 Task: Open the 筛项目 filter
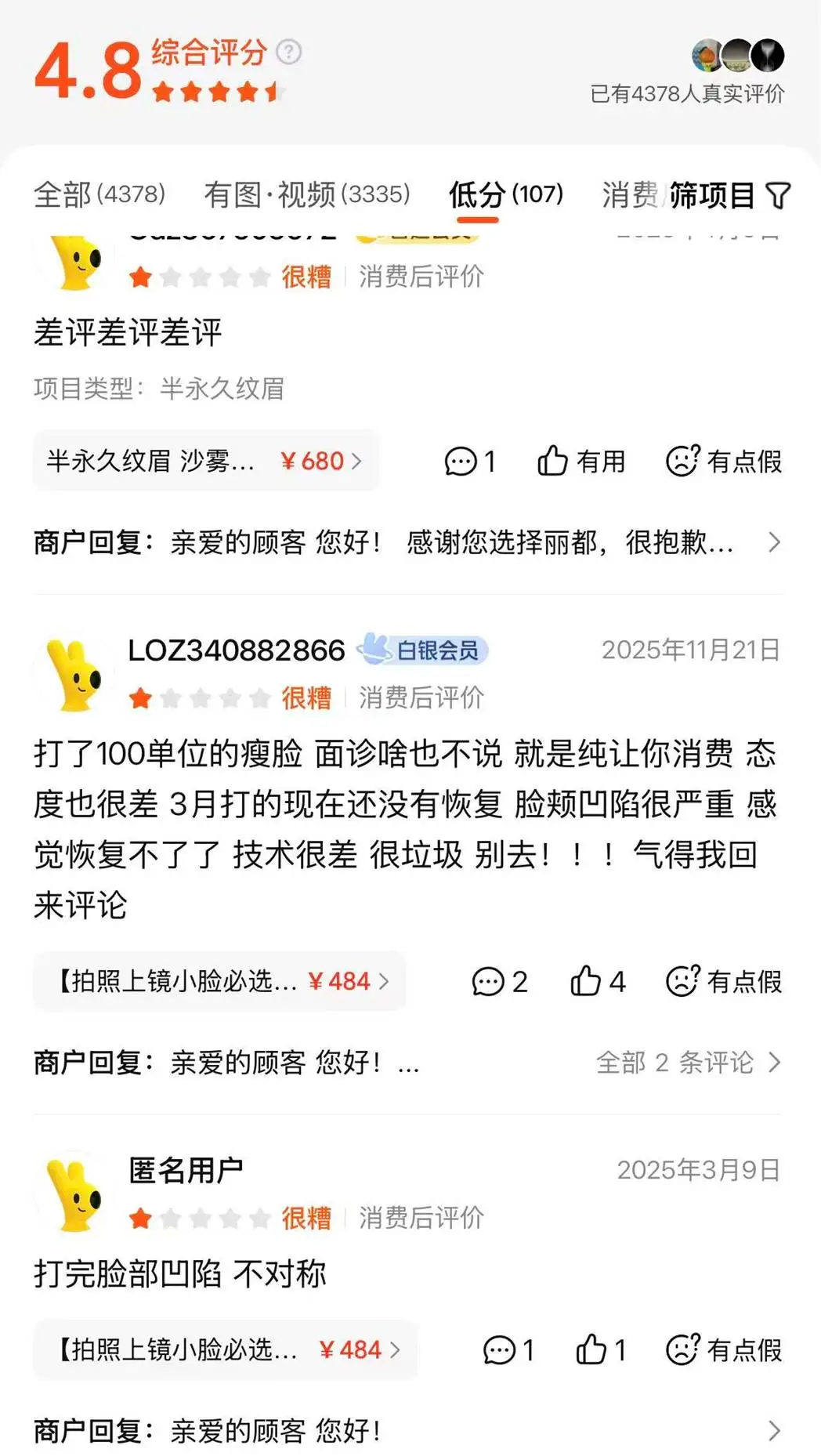pyautogui.click(x=729, y=195)
